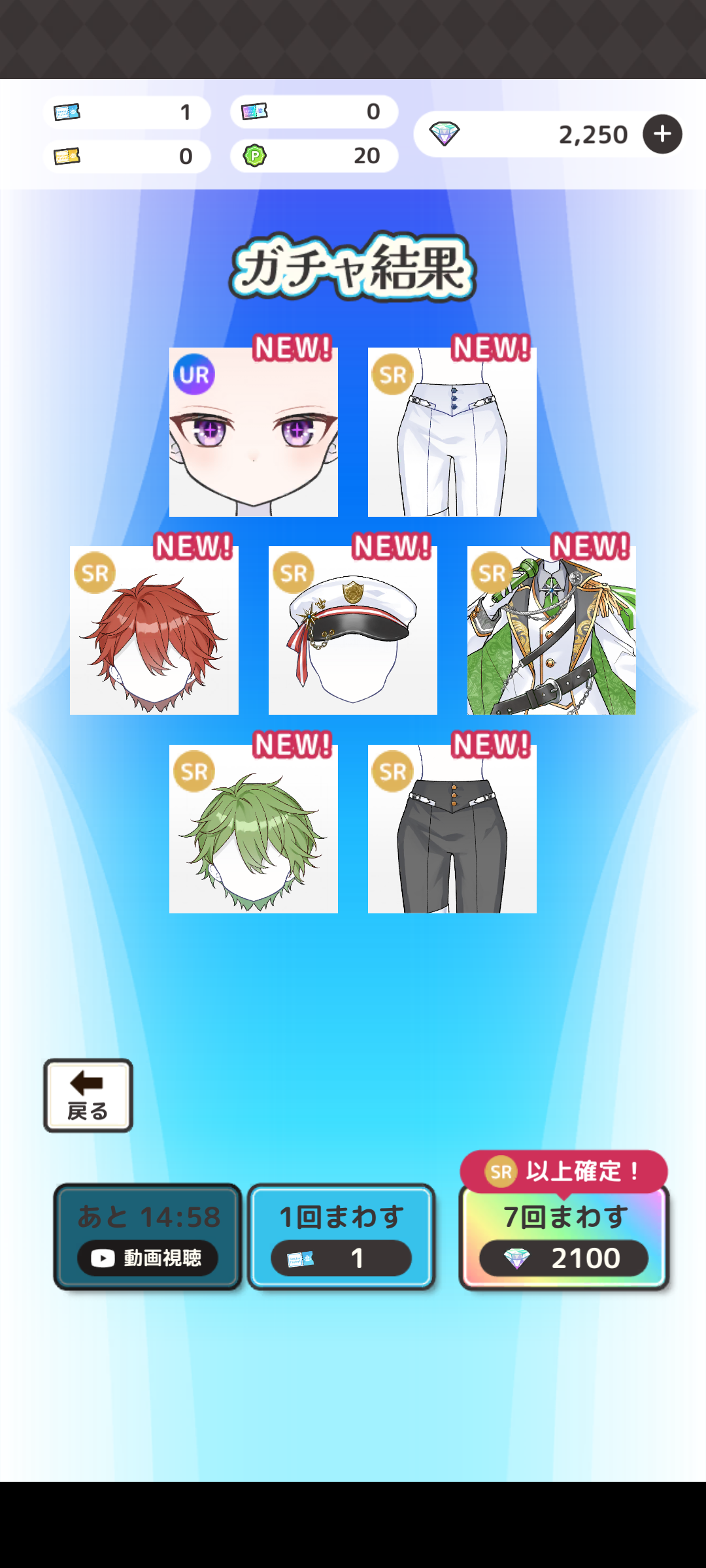This screenshot has width=706, height=1568.
Task: View the SR green military jacket item
Action: [x=552, y=630]
